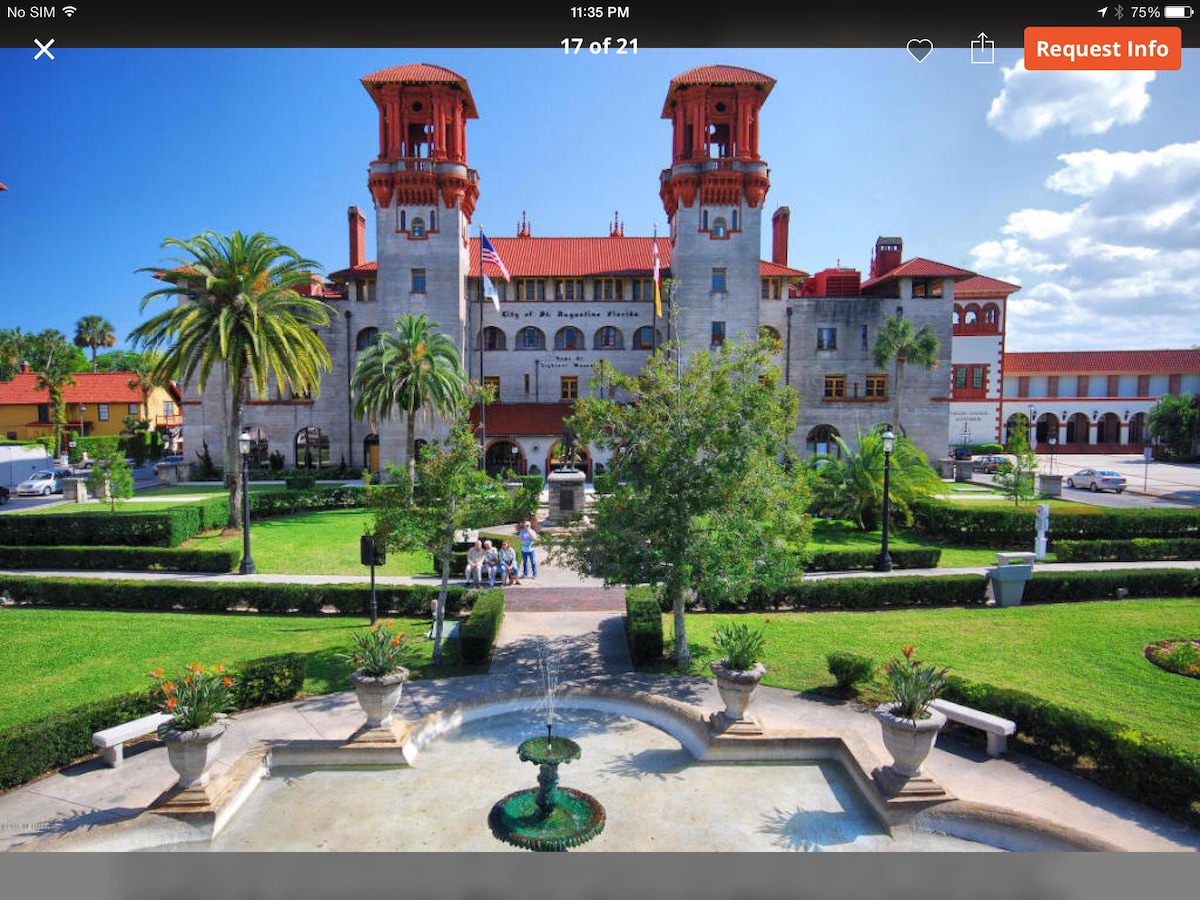The image size is (1200, 900).
Task: Share this listing photo
Action: point(982,48)
